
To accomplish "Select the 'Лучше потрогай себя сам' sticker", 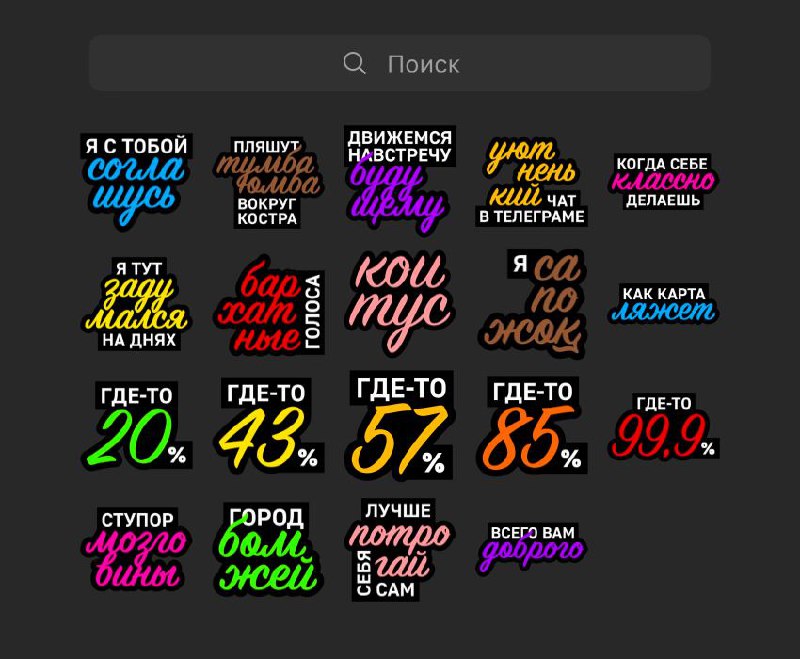I will point(397,550).
